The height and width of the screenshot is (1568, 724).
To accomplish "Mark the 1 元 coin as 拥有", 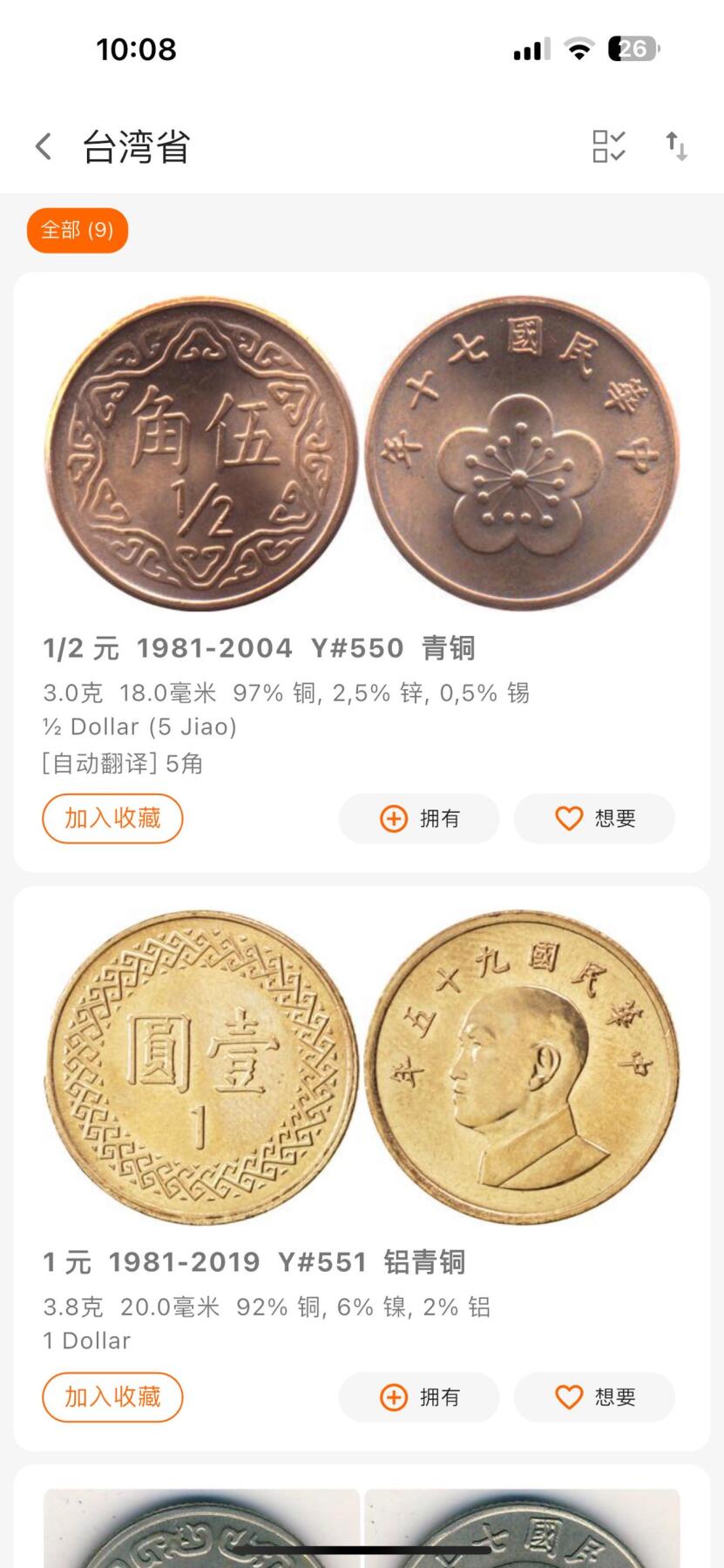I will point(419,1396).
